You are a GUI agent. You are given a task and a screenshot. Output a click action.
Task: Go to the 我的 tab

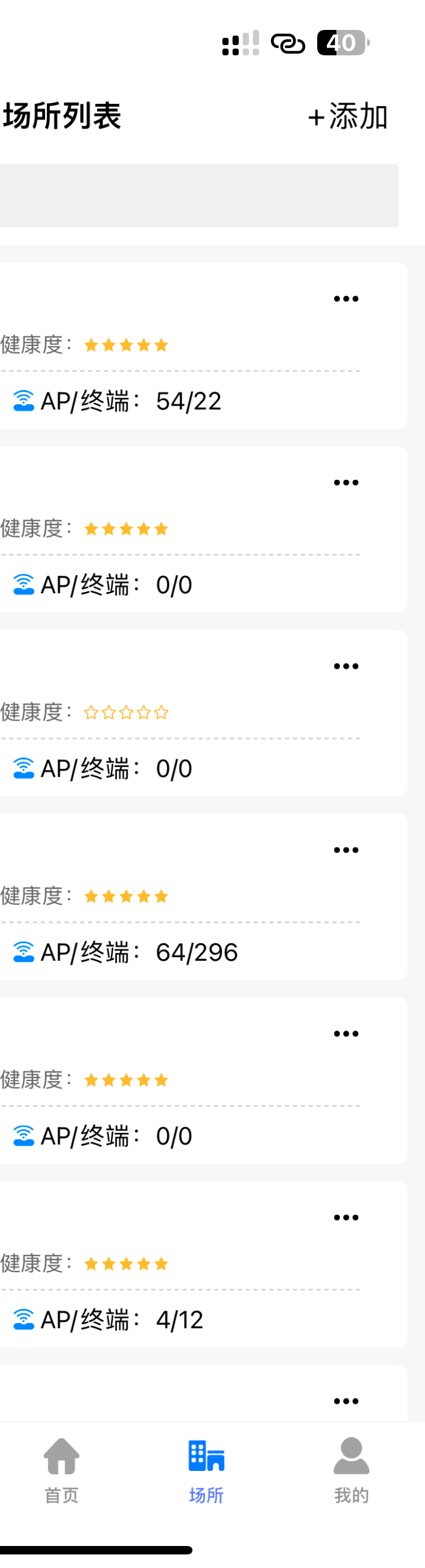(x=351, y=1469)
